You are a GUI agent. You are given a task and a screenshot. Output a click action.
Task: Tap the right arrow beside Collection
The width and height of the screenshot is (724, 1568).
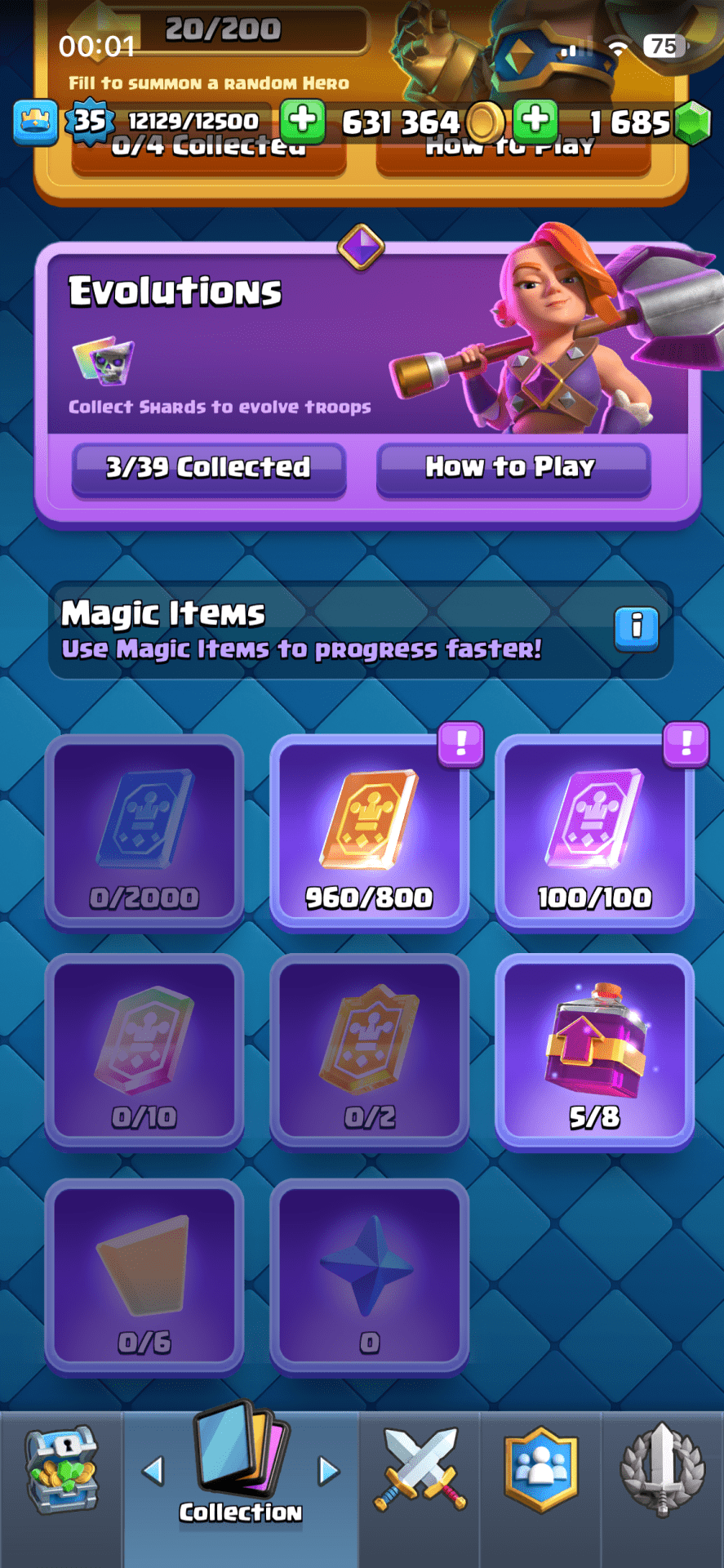pos(328,1471)
